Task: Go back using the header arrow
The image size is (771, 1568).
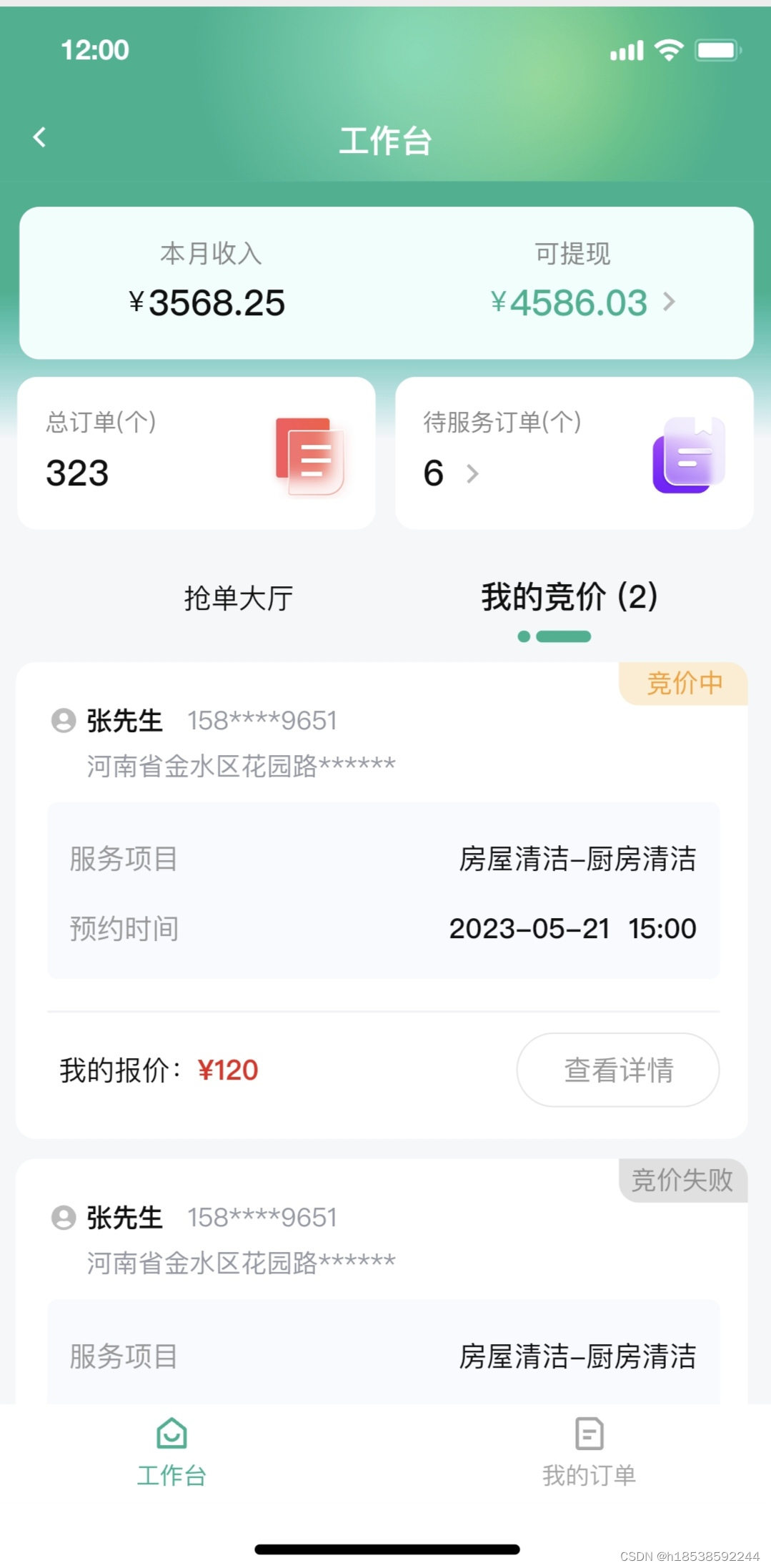Action: [x=40, y=137]
